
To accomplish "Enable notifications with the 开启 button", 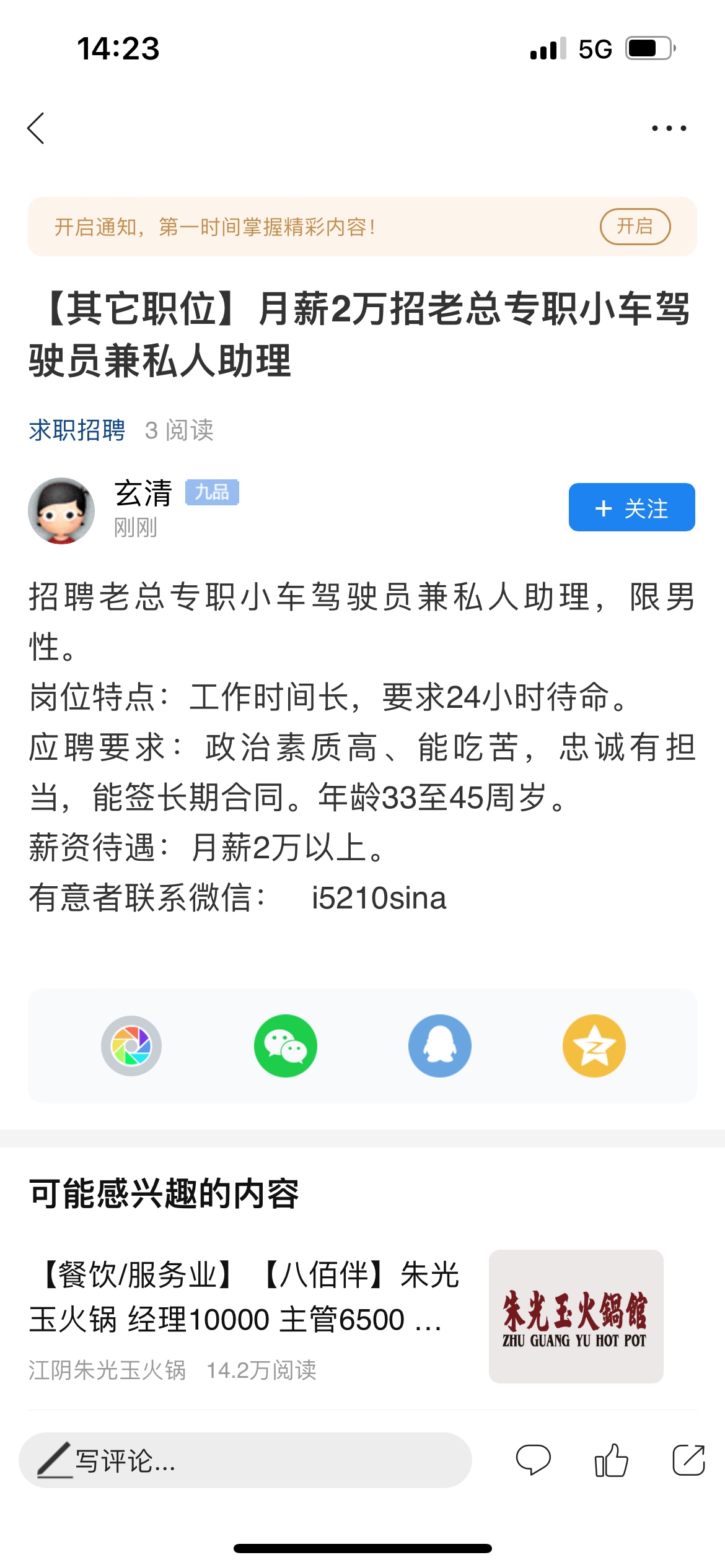I will pyautogui.click(x=635, y=227).
